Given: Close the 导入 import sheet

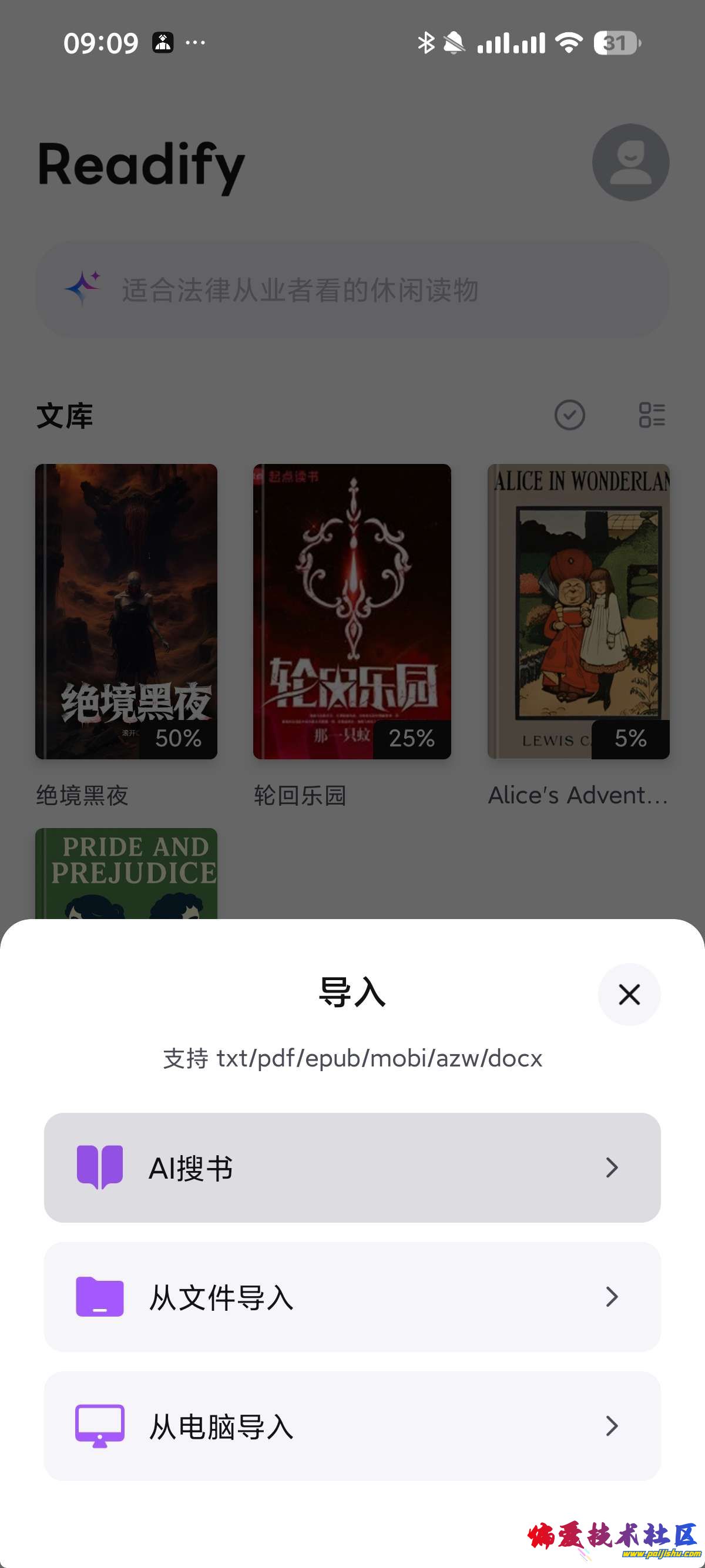Looking at the screenshot, I should click(x=629, y=995).
